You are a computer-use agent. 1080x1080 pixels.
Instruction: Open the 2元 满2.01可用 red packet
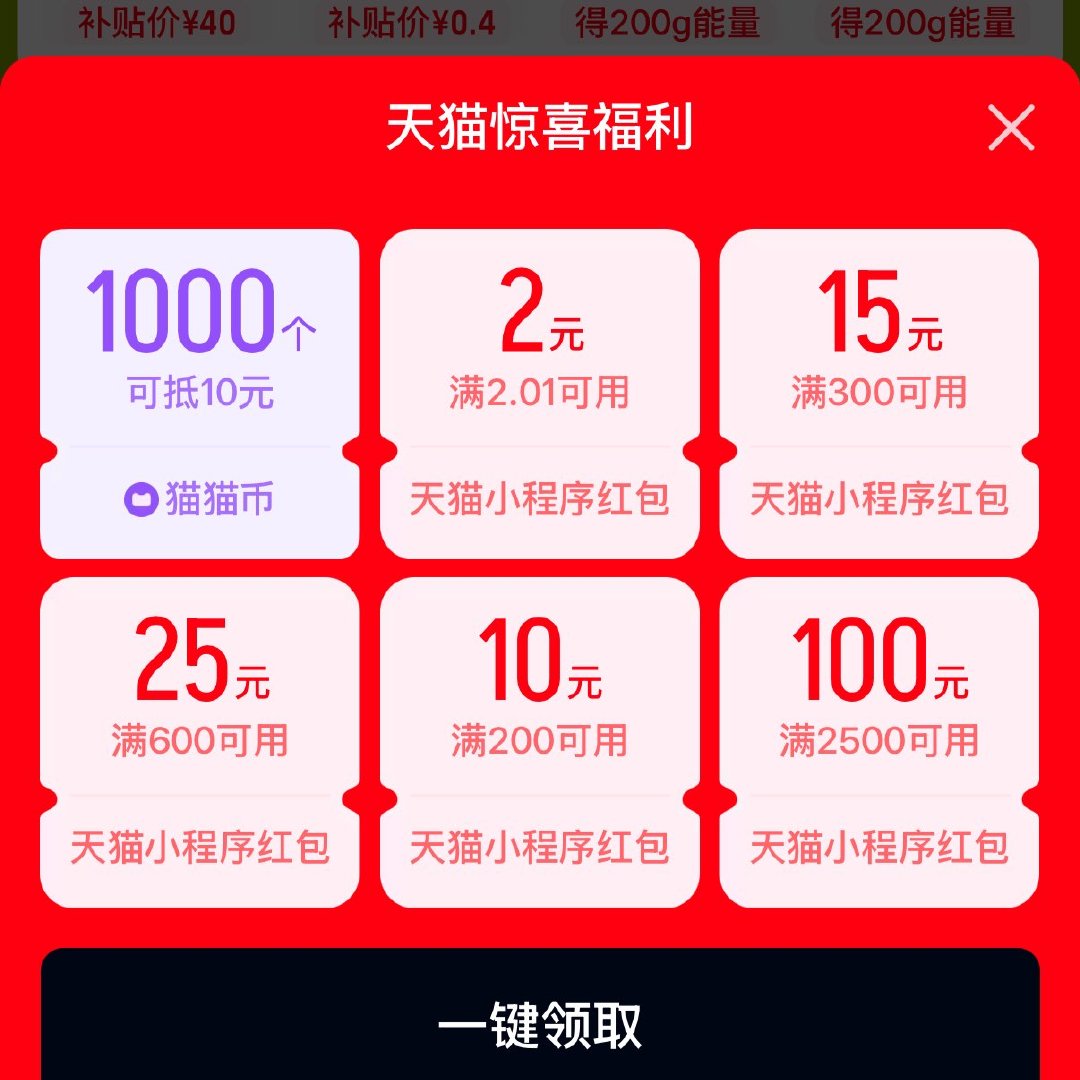(539, 394)
